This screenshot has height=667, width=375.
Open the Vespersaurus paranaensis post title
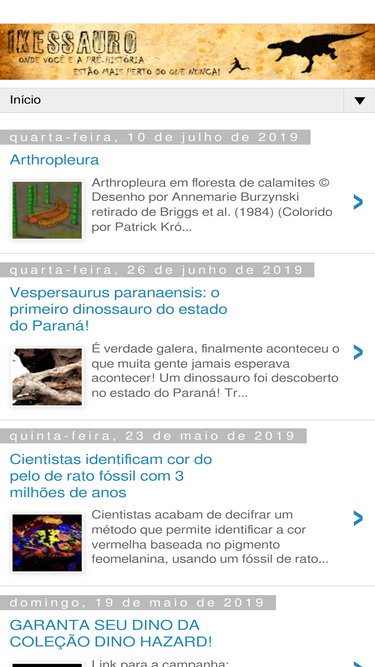click(x=118, y=309)
